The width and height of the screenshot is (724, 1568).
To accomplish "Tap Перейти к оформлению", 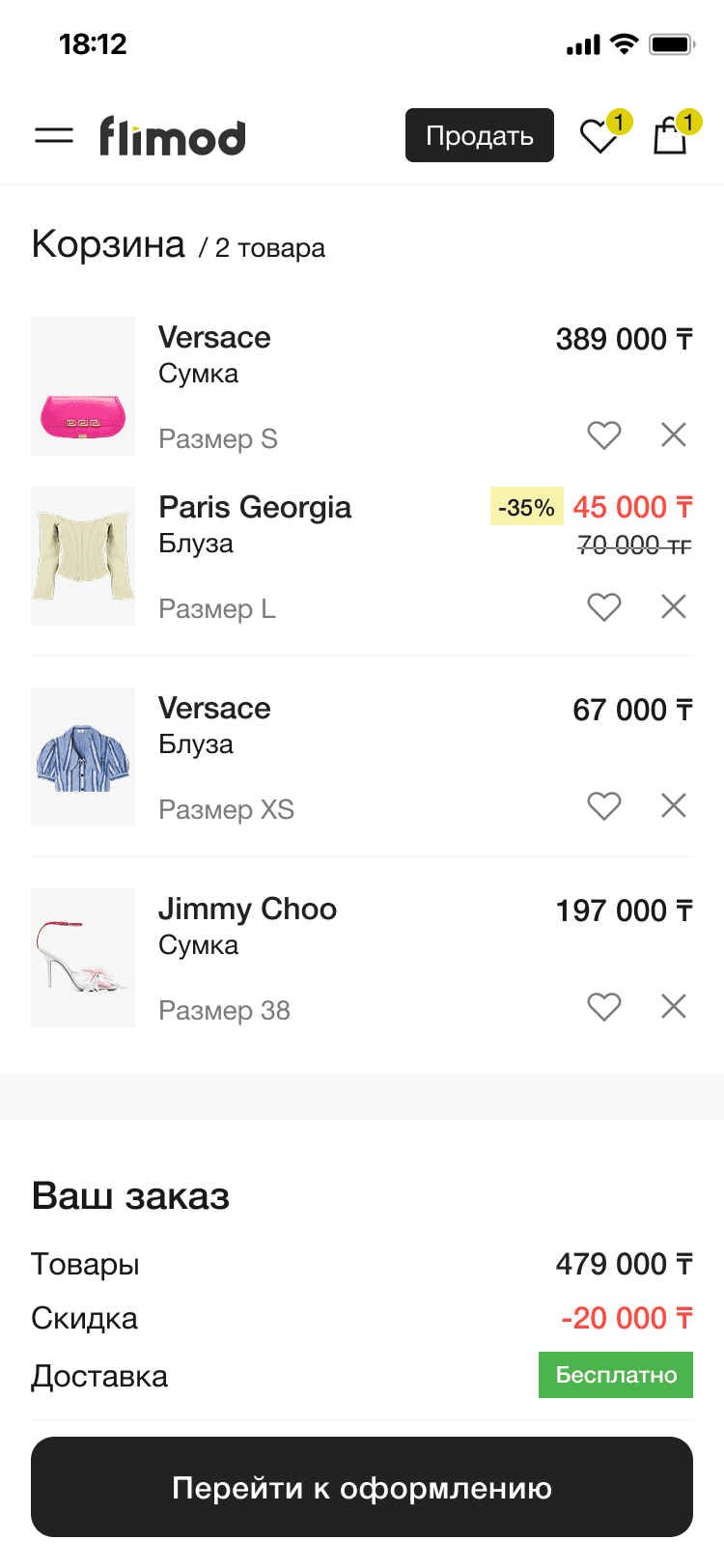I will [x=362, y=1487].
